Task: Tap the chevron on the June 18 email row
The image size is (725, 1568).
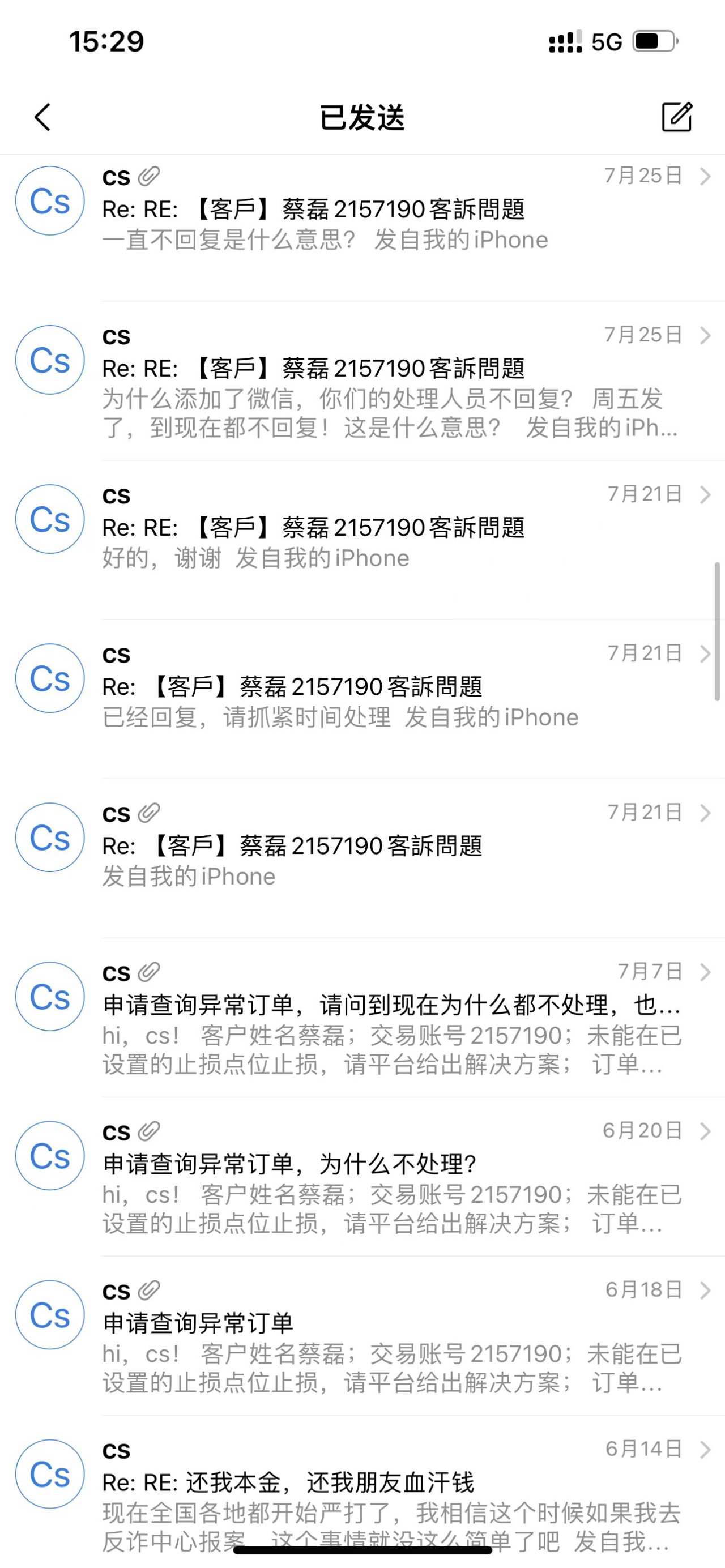Action: click(706, 1291)
